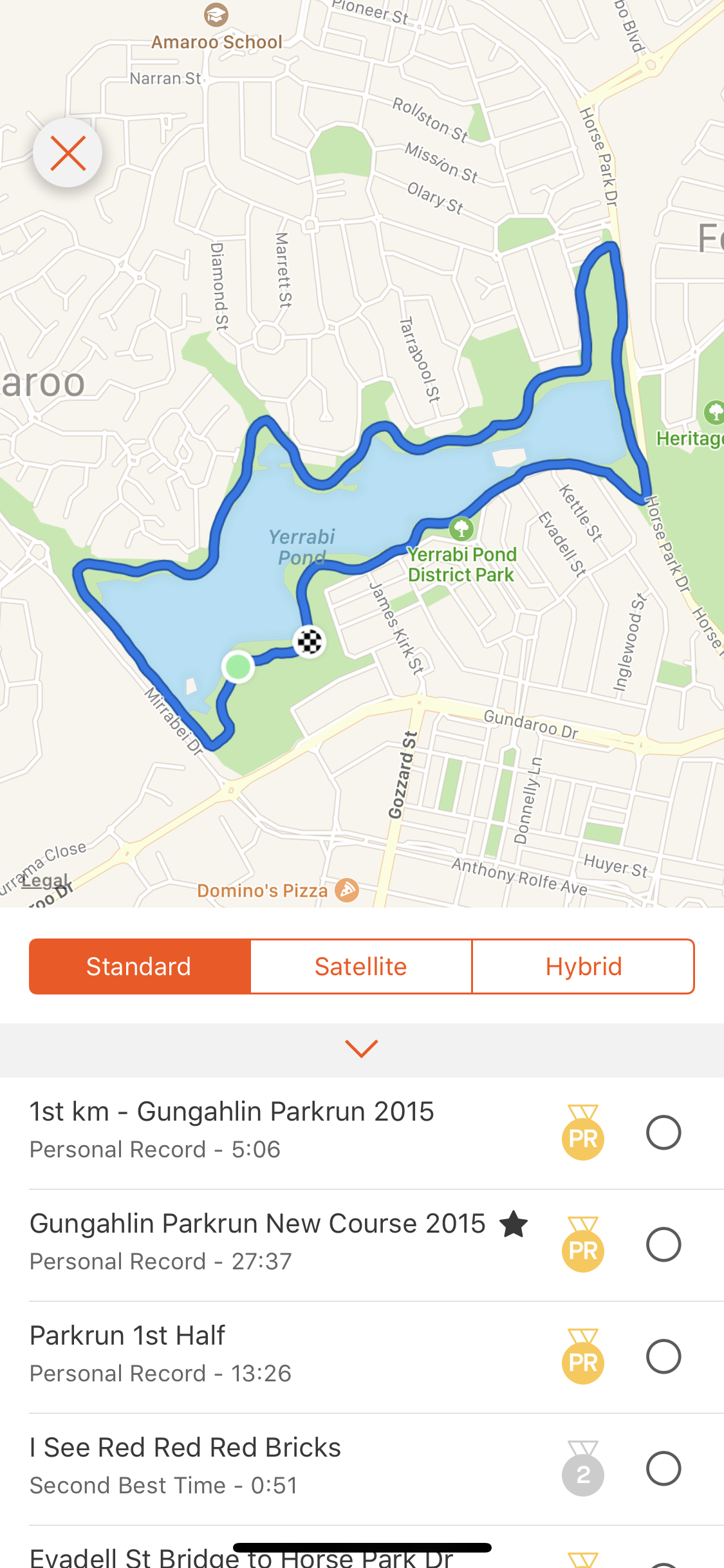Tap the checkered finish marker on route
Screen dimensions: 724x1568
click(310, 641)
